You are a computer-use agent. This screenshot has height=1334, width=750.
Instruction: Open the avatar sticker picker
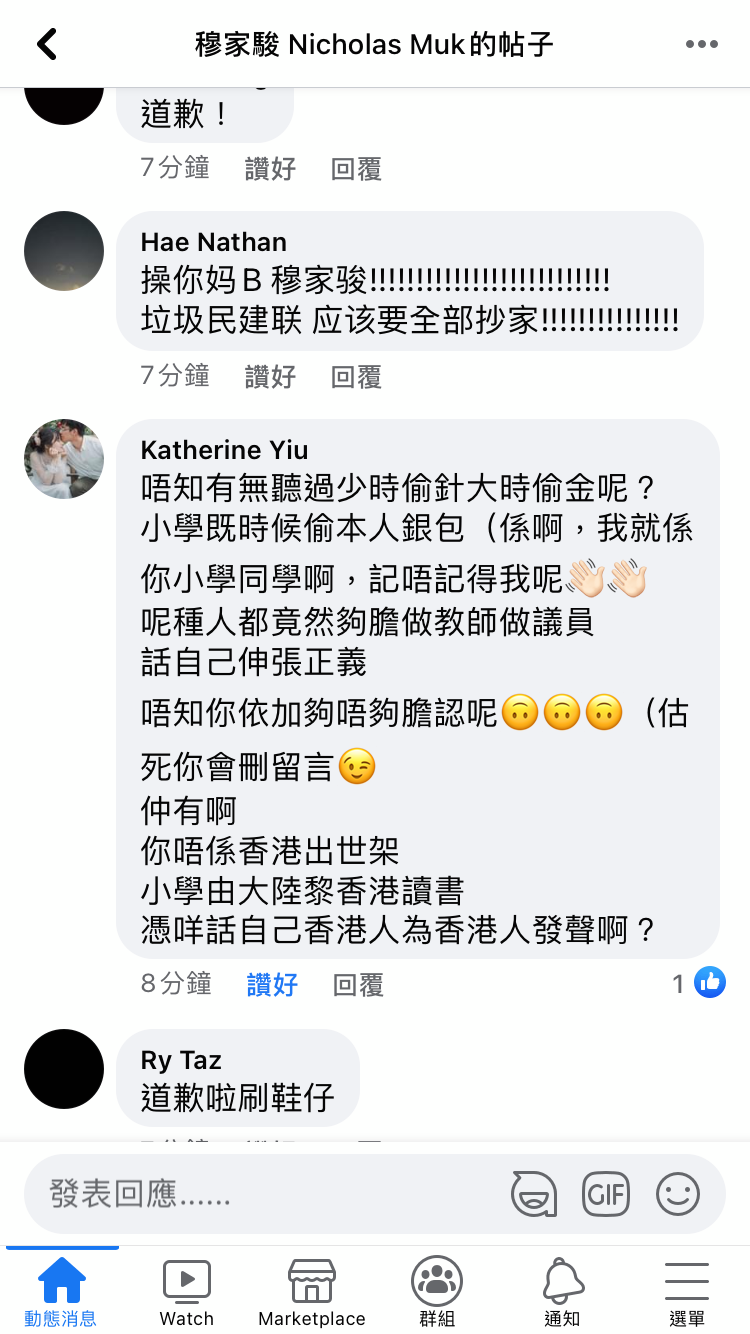tap(533, 1194)
